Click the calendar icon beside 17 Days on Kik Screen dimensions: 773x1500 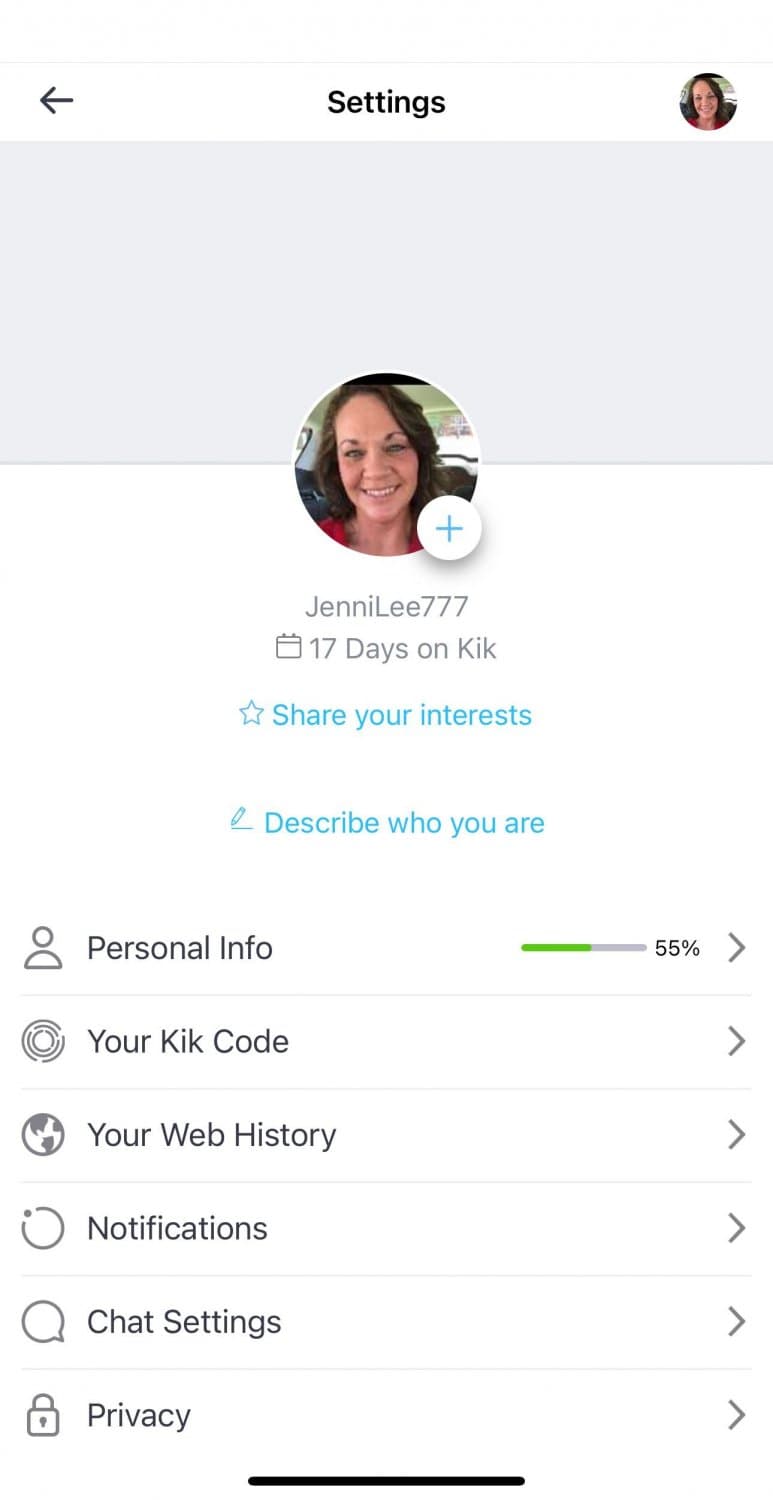[x=290, y=646]
